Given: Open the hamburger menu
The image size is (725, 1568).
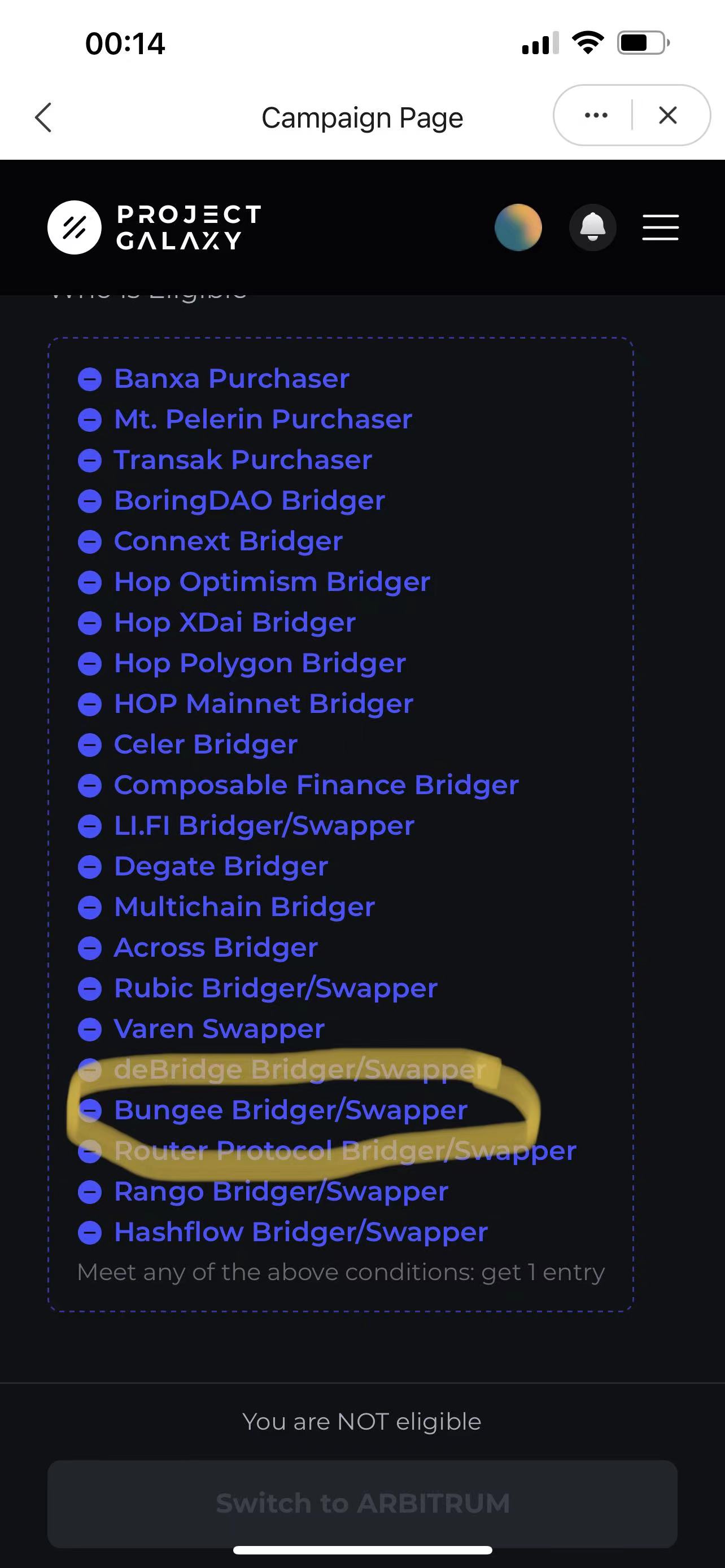Looking at the screenshot, I should point(660,227).
